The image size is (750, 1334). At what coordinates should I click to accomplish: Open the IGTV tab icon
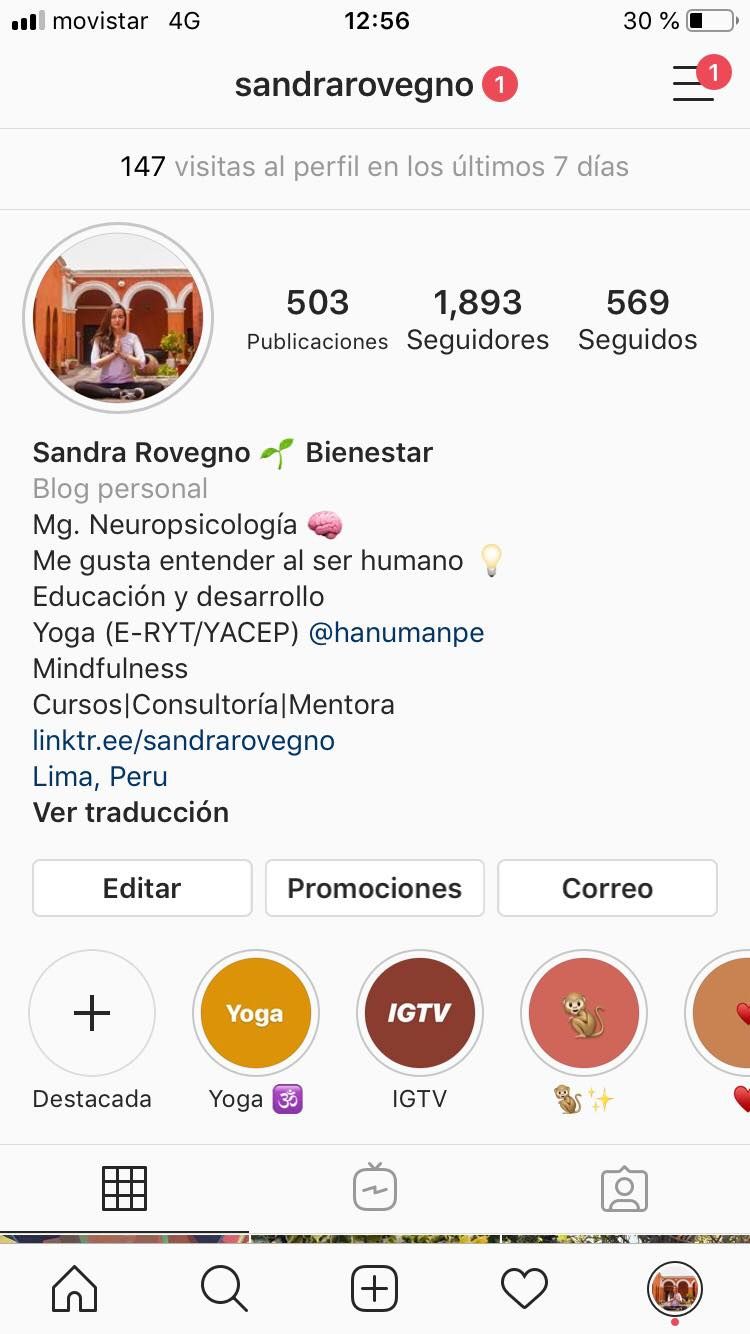[x=375, y=1188]
